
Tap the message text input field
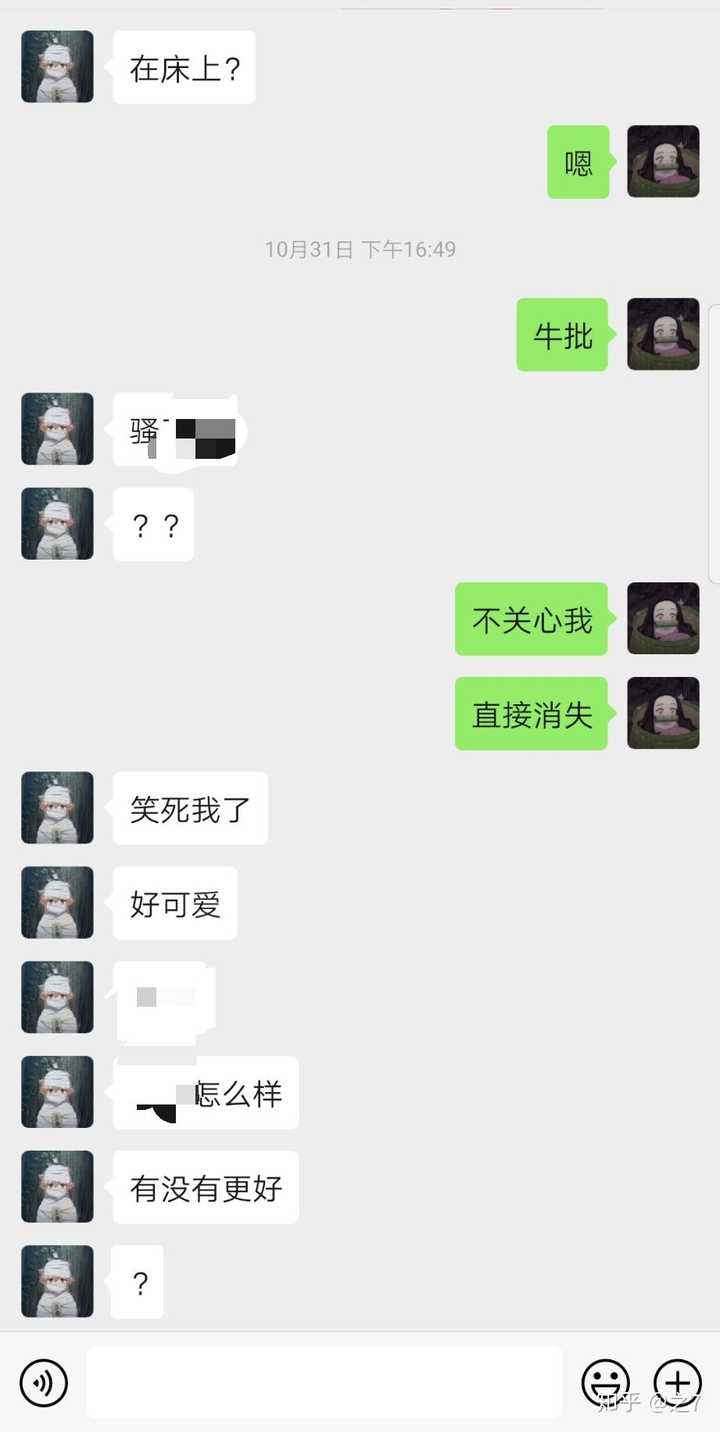click(324, 1382)
